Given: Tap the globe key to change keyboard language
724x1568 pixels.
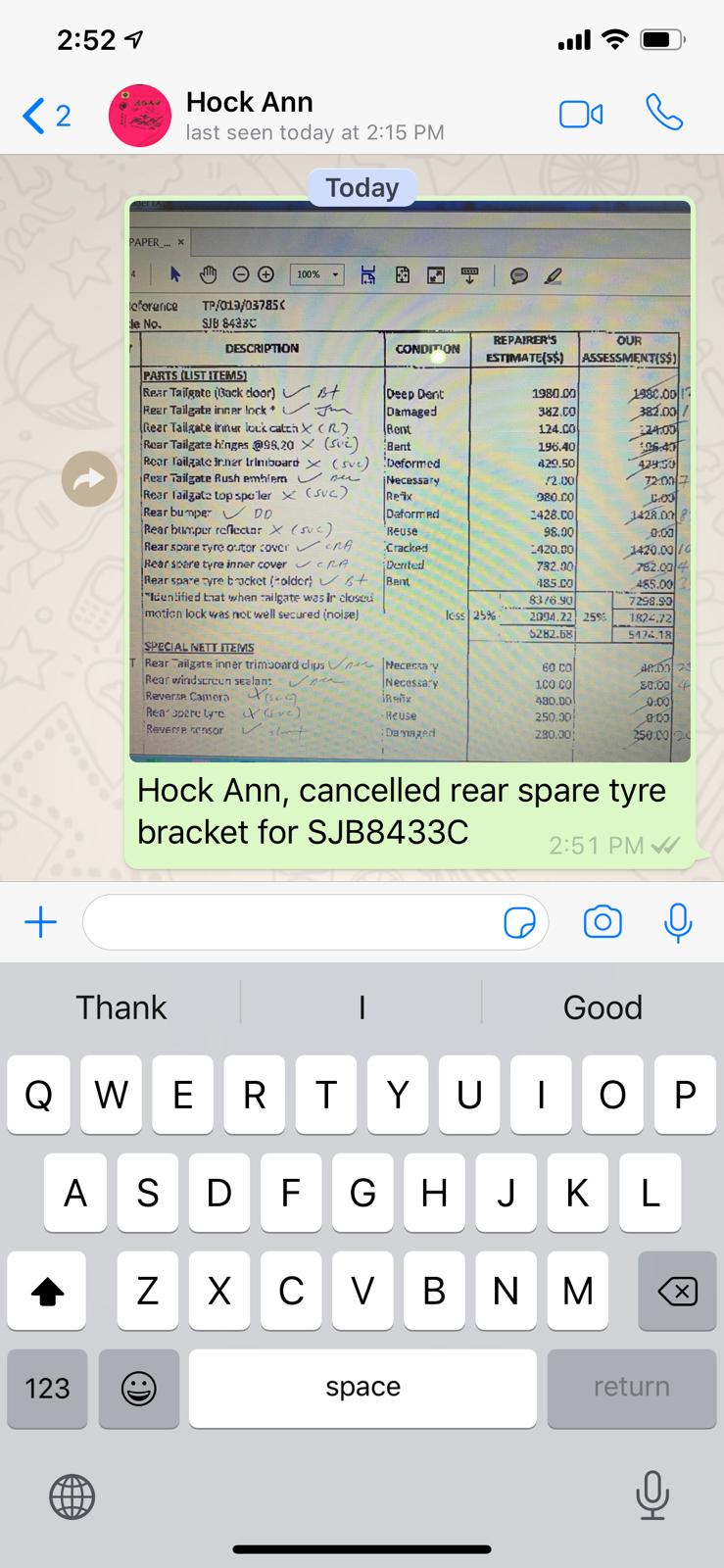Looking at the screenshot, I should [x=72, y=1496].
